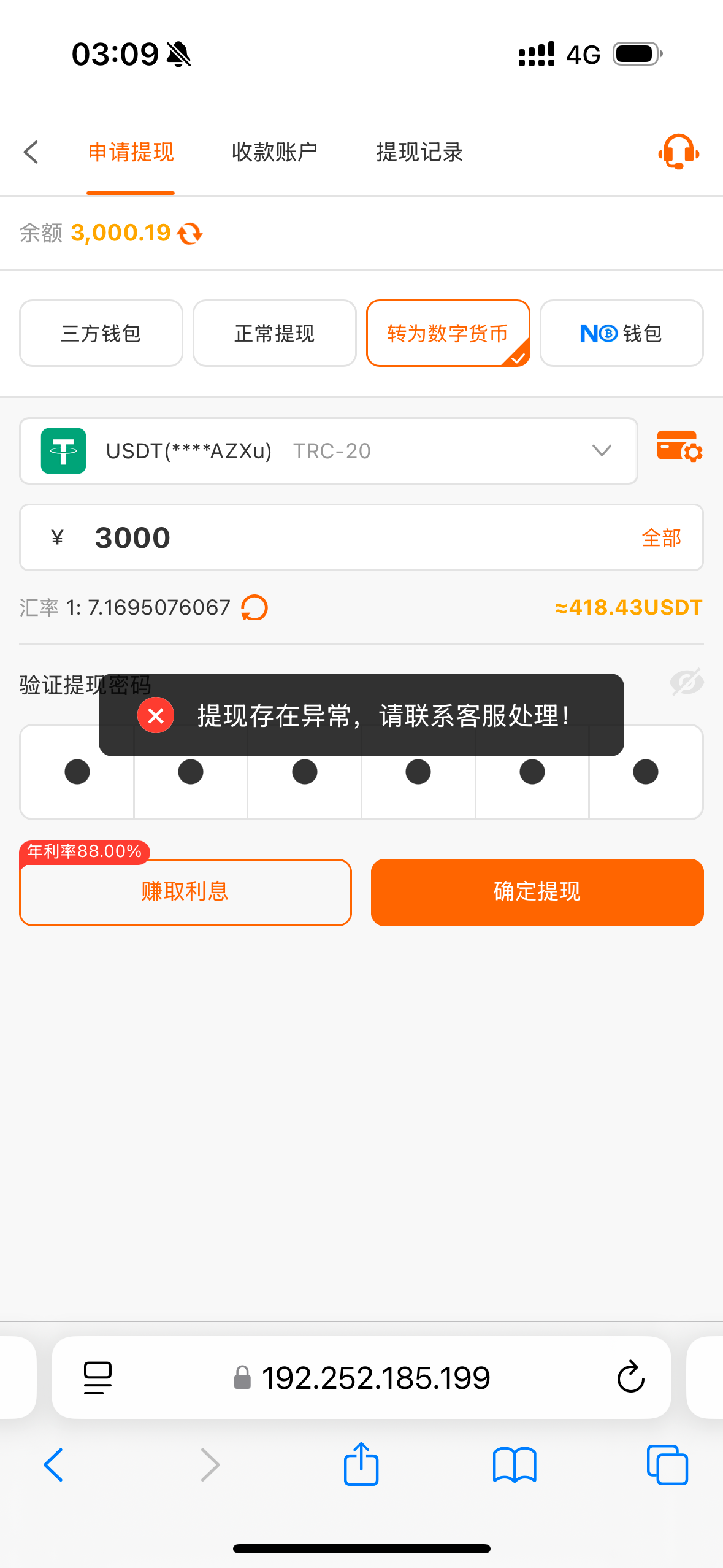Tap the 赚取利息 button
The height and width of the screenshot is (1568, 723).
(185, 892)
